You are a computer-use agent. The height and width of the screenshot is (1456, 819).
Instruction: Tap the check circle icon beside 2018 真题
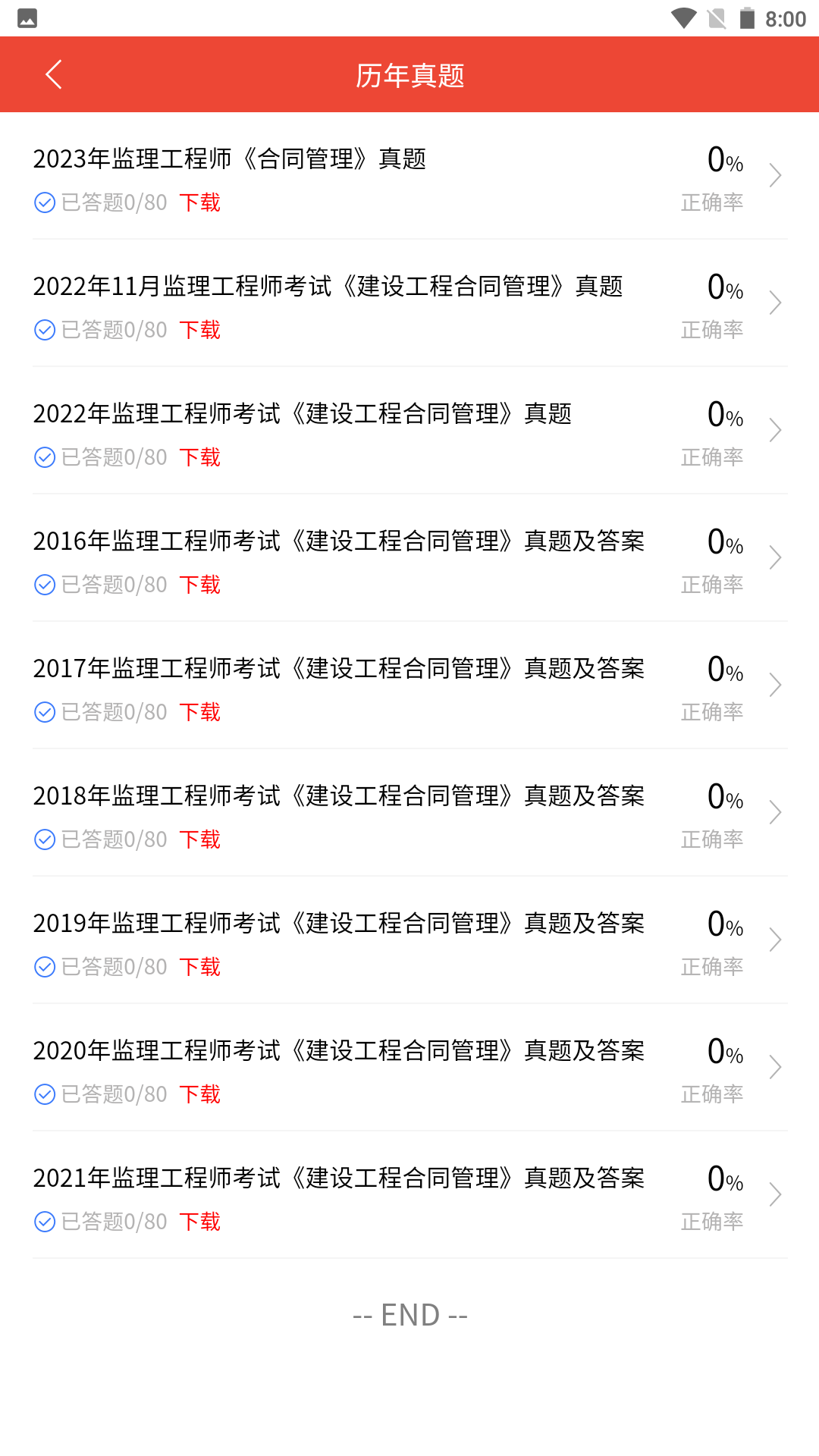(43, 839)
